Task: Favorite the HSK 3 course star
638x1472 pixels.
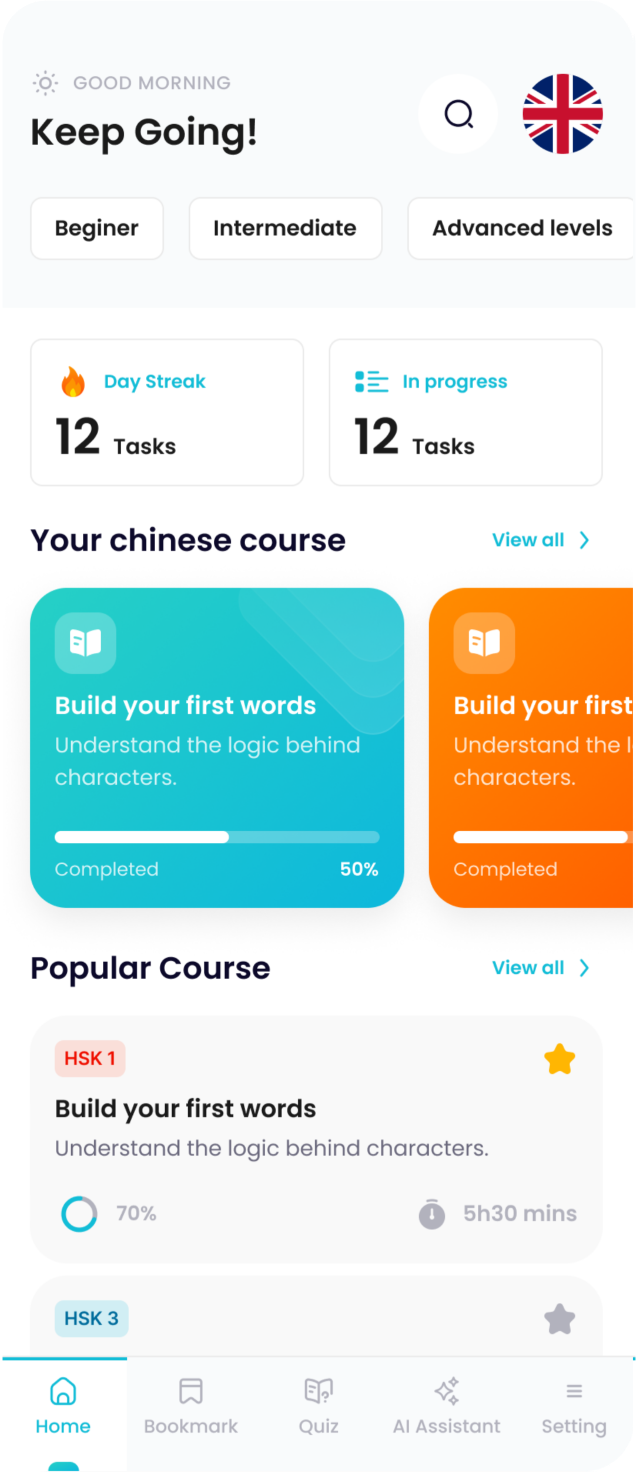Action: [x=559, y=1319]
